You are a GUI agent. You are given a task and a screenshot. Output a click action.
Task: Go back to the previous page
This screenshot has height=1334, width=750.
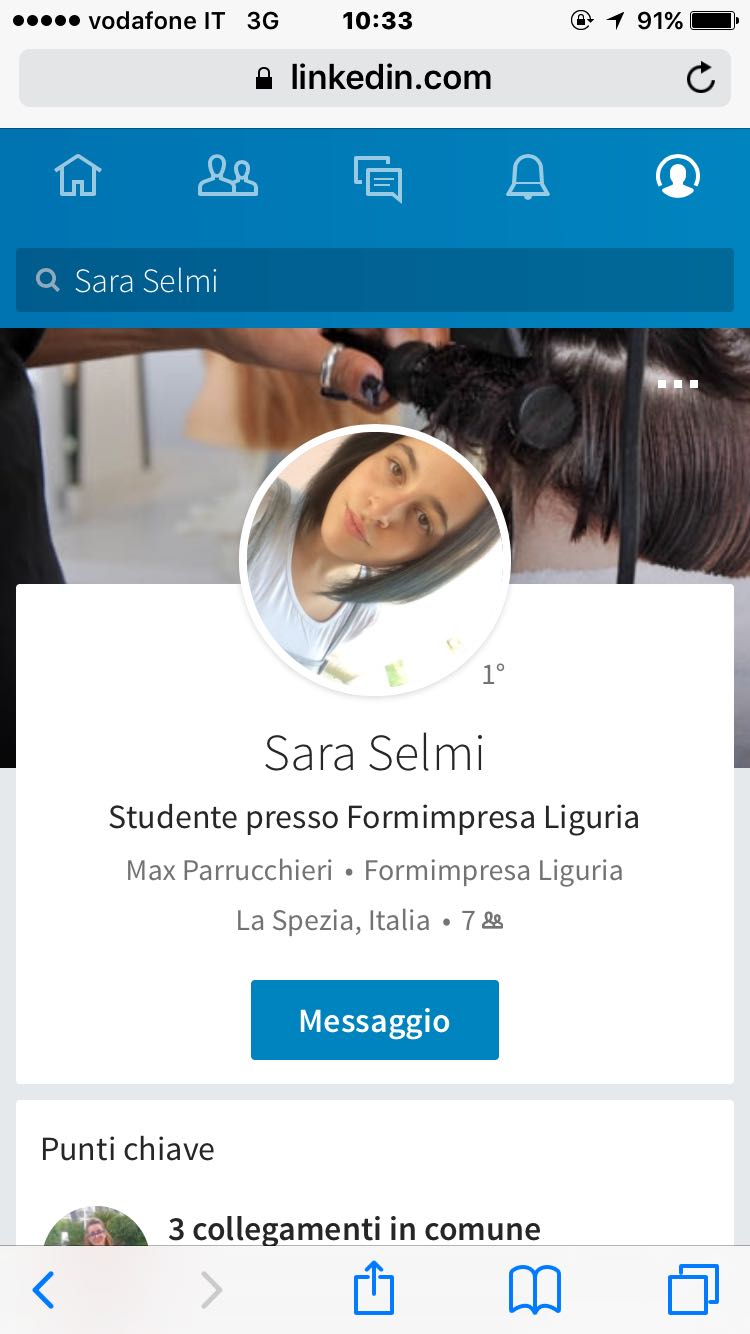coord(43,1290)
